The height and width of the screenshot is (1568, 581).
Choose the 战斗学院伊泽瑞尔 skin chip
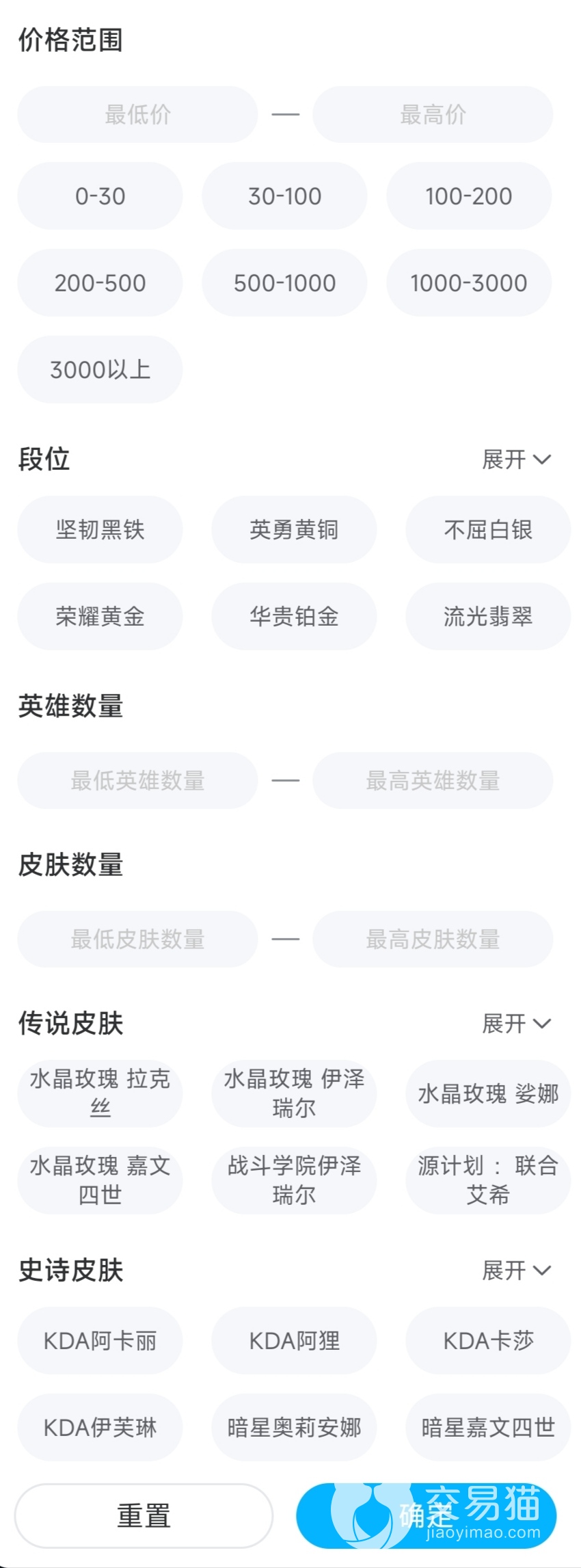point(294,1180)
